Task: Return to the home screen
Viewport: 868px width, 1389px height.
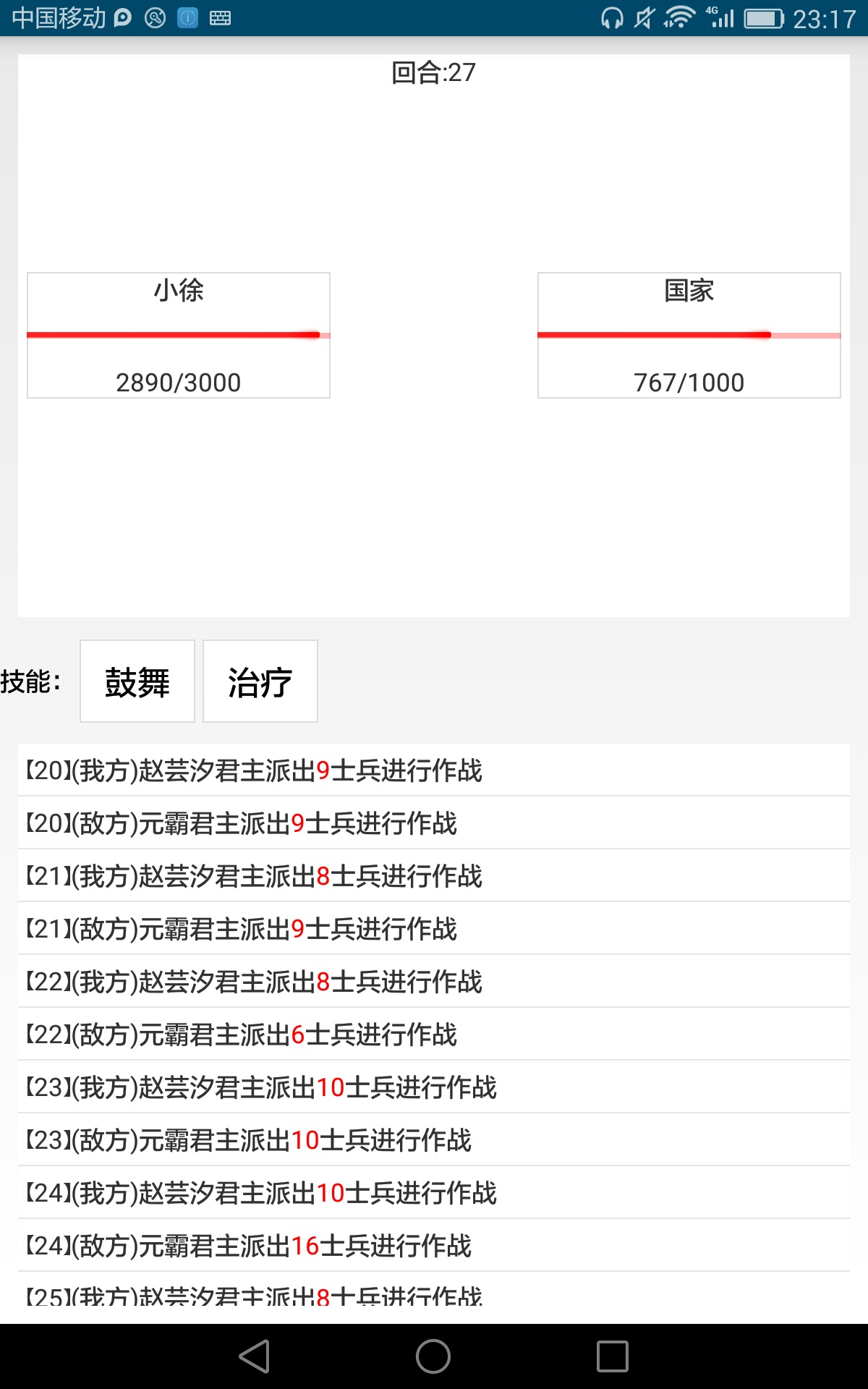Action: pyautogui.click(x=433, y=1356)
